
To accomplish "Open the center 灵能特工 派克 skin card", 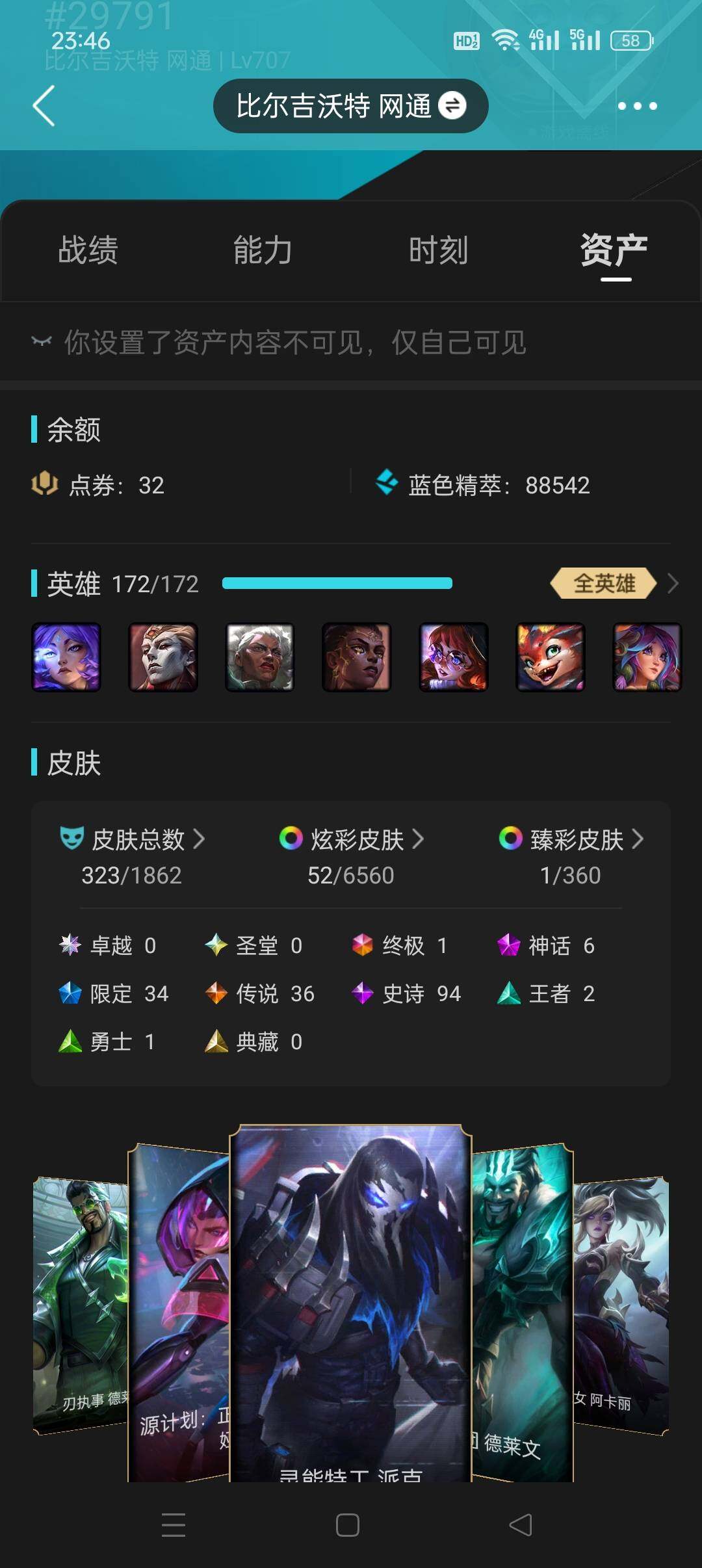I will click(x=350, y=1300).
